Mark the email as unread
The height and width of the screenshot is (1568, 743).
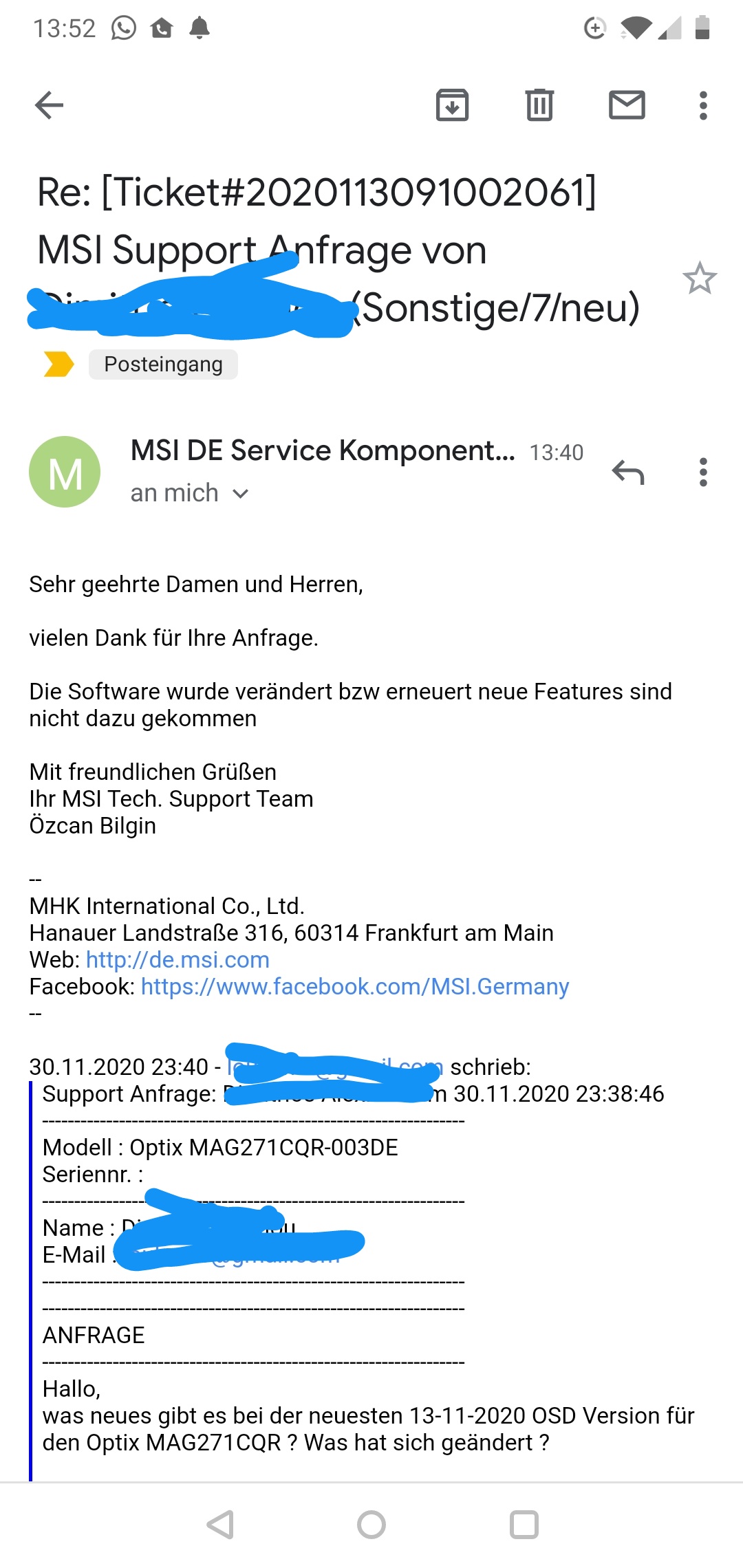coord(627,105)
